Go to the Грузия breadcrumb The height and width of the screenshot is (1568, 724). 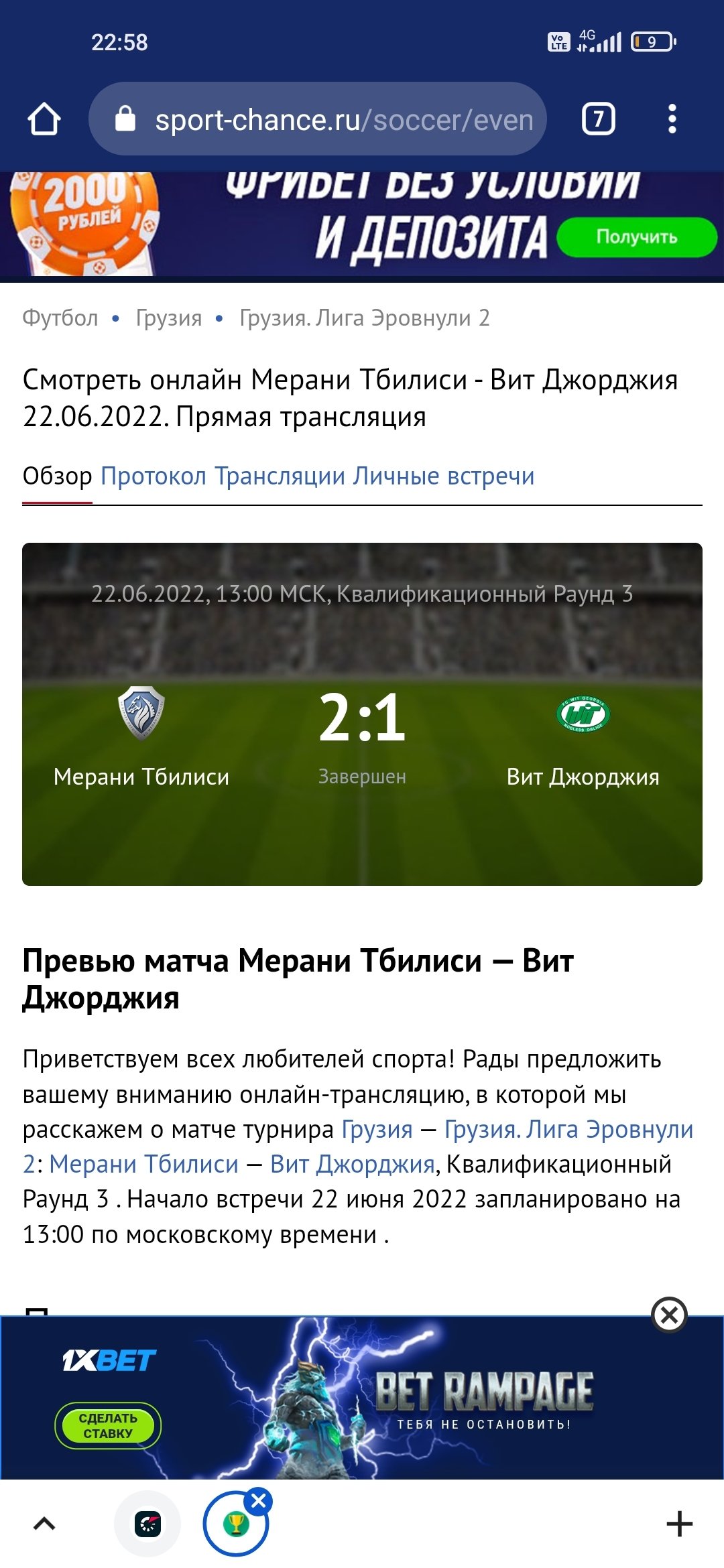(x=169, y=318)
